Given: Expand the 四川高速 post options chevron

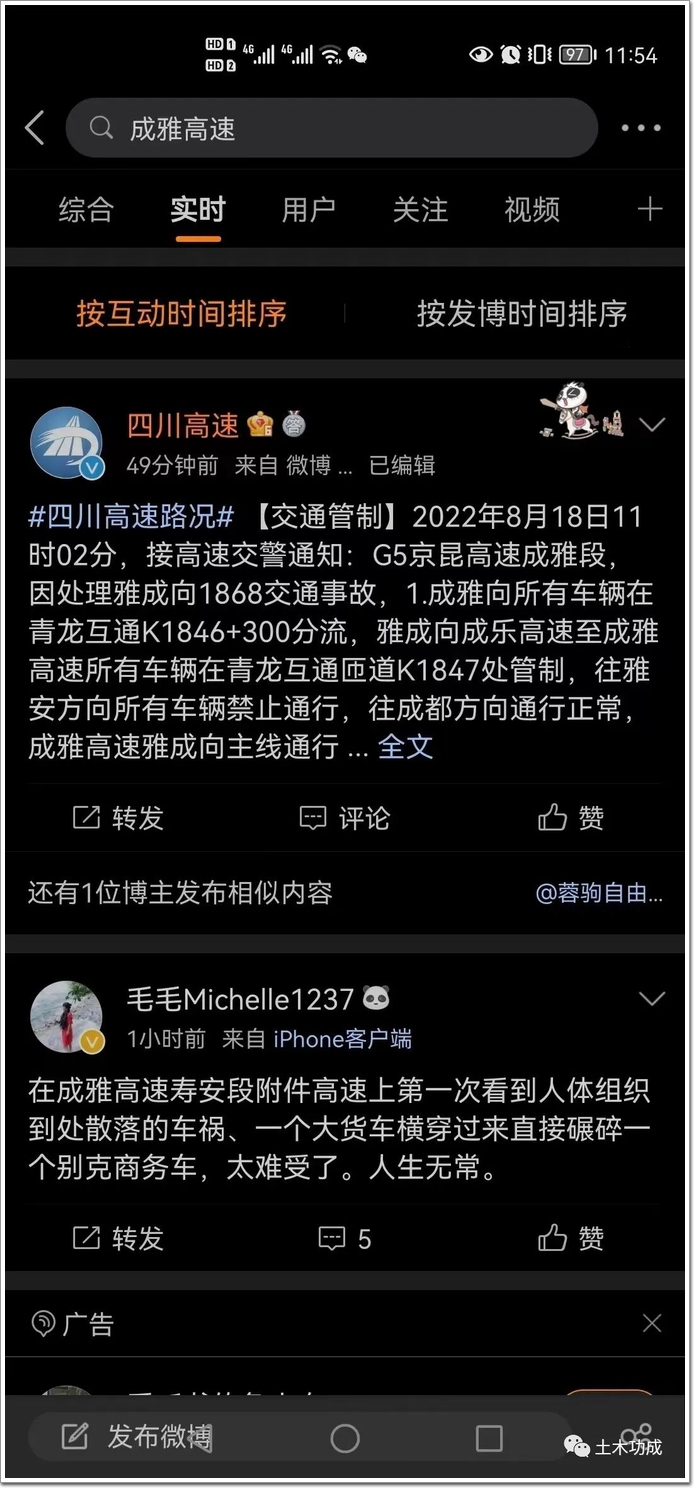Looking at the screenshot, I should [x=652, y=426].
